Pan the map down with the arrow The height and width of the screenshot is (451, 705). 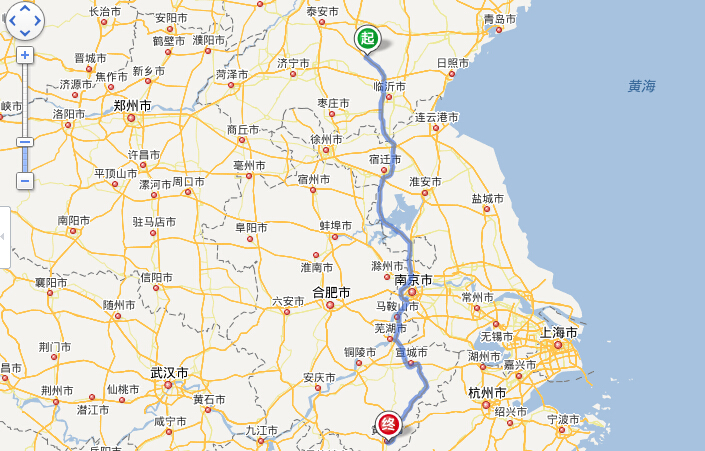coord(25,31)
